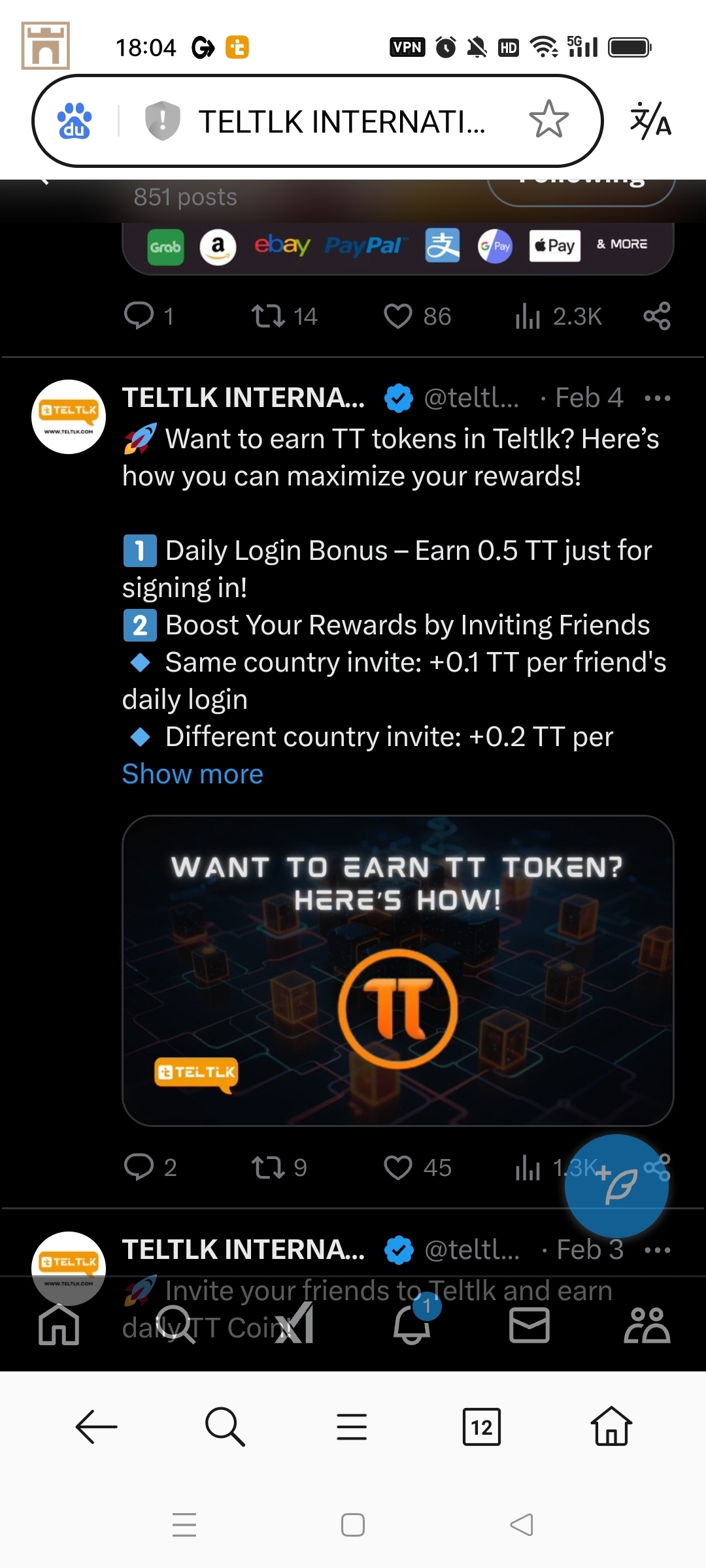The height and width of the screenshot is (1568, 706).
Task: Share the post with 2.3K views
Action: pyautogui.click(x=657, y=316)
